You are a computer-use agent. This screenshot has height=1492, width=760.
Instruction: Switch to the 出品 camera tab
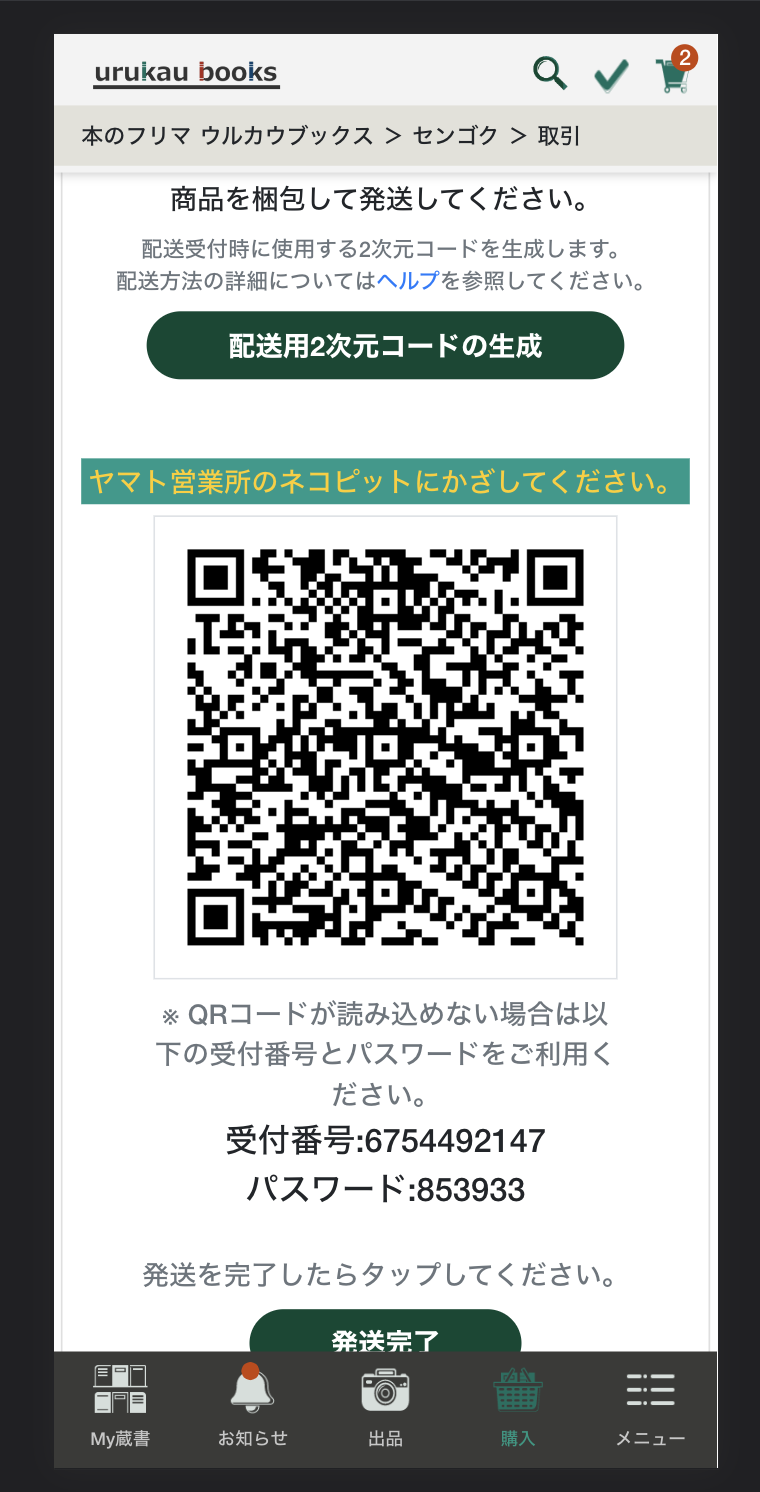click(385, 1405)
